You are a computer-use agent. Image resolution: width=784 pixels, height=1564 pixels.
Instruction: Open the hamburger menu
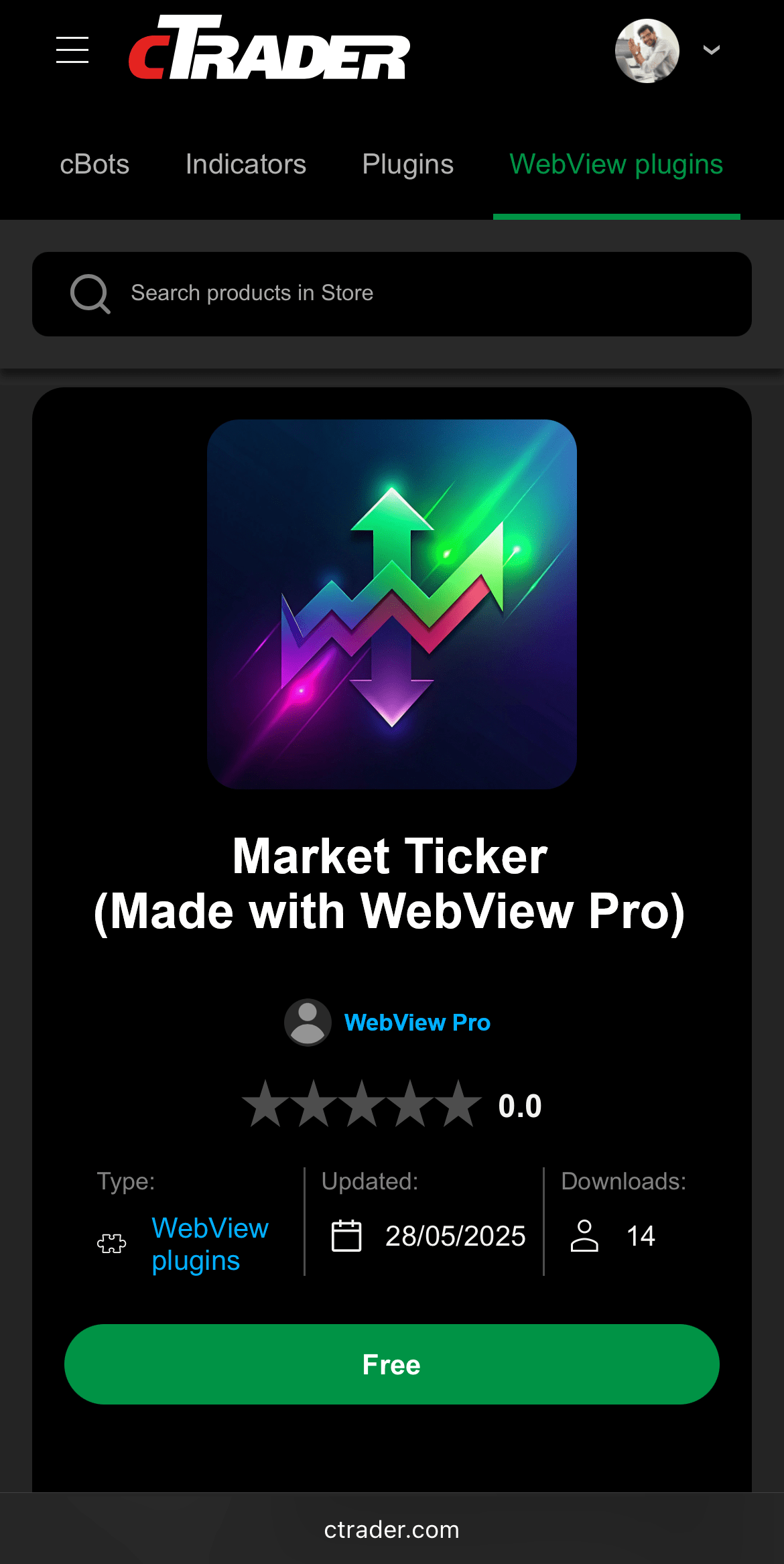point(72,50)
